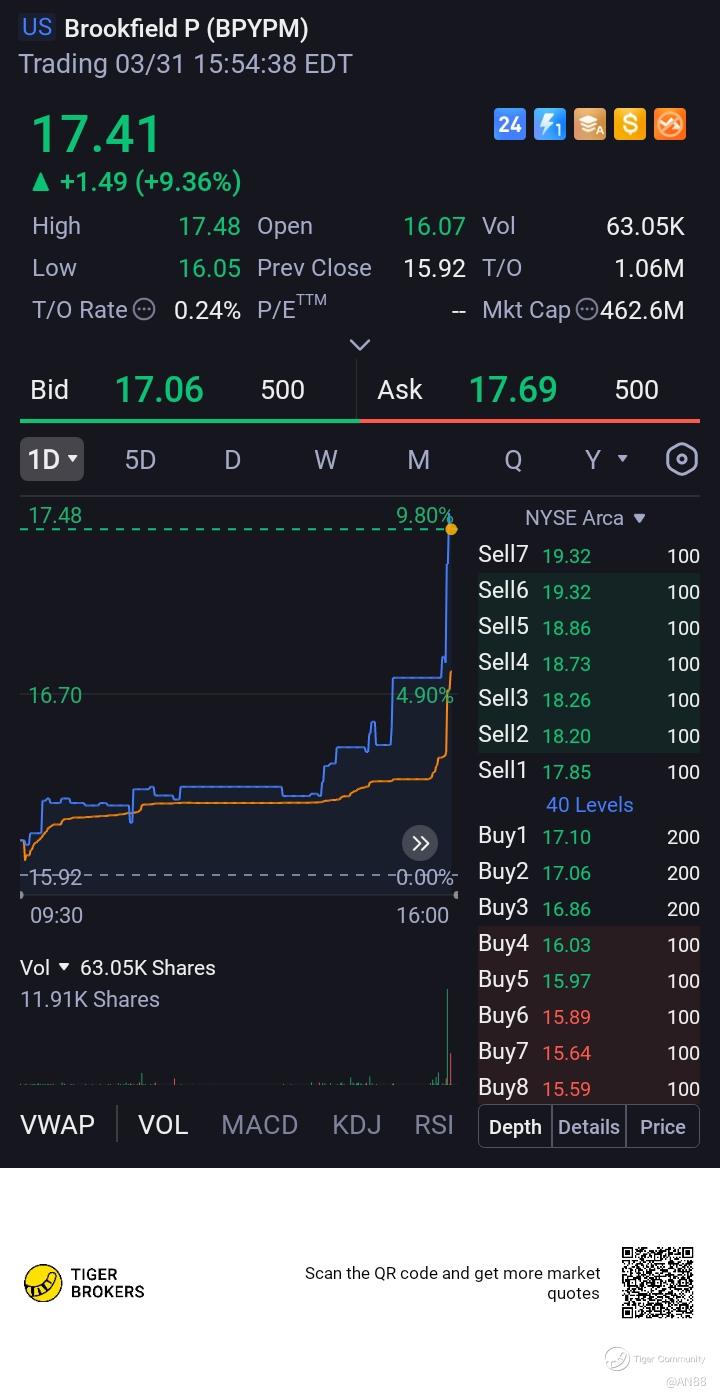The image size is (720, 1398).
Task: Show the MACD indicator
Action: (x=259, y=1124)
